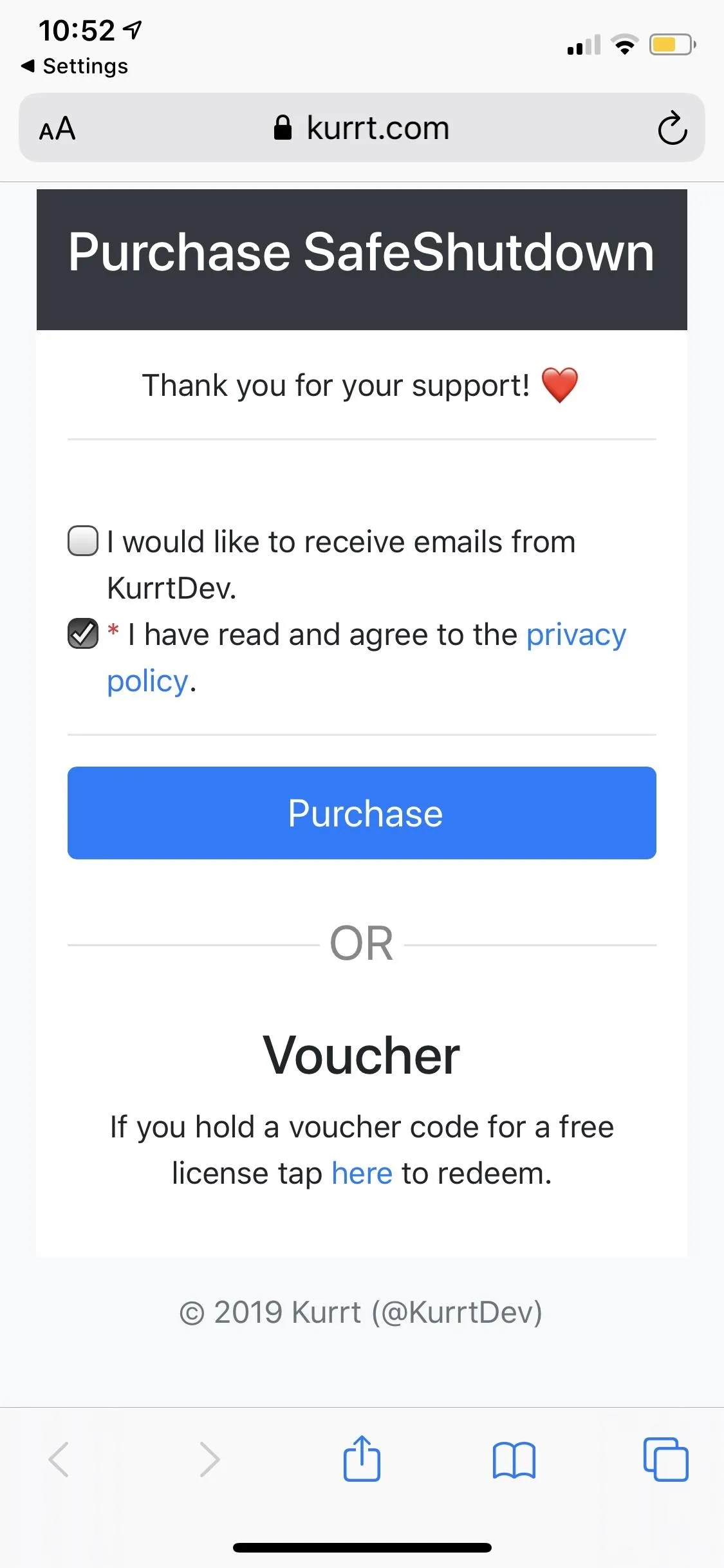Viewport: 724px width, 1568px height.
Task: Reload the kurrt.com page
Action: tap(673, 128)
